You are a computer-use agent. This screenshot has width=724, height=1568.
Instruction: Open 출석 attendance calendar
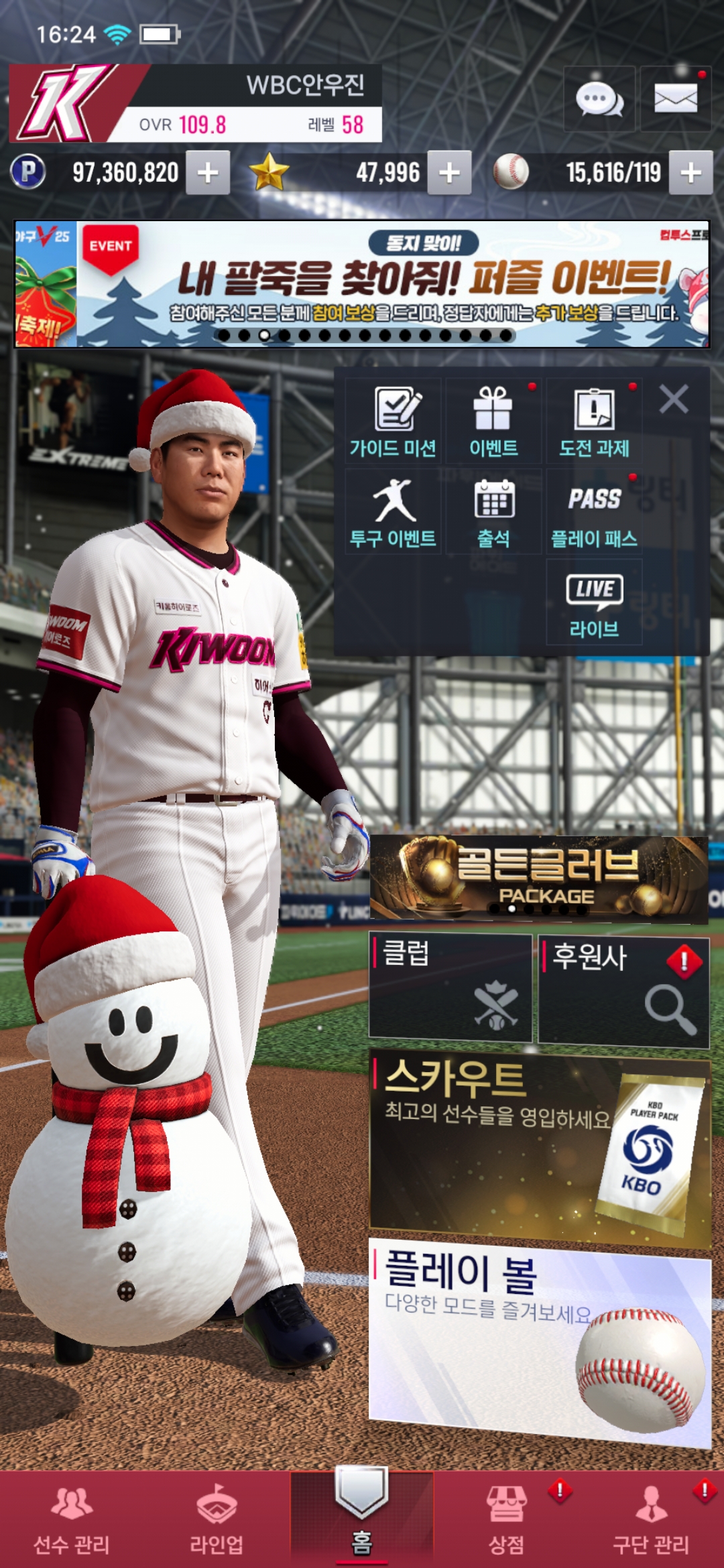(x=493, y=512)
